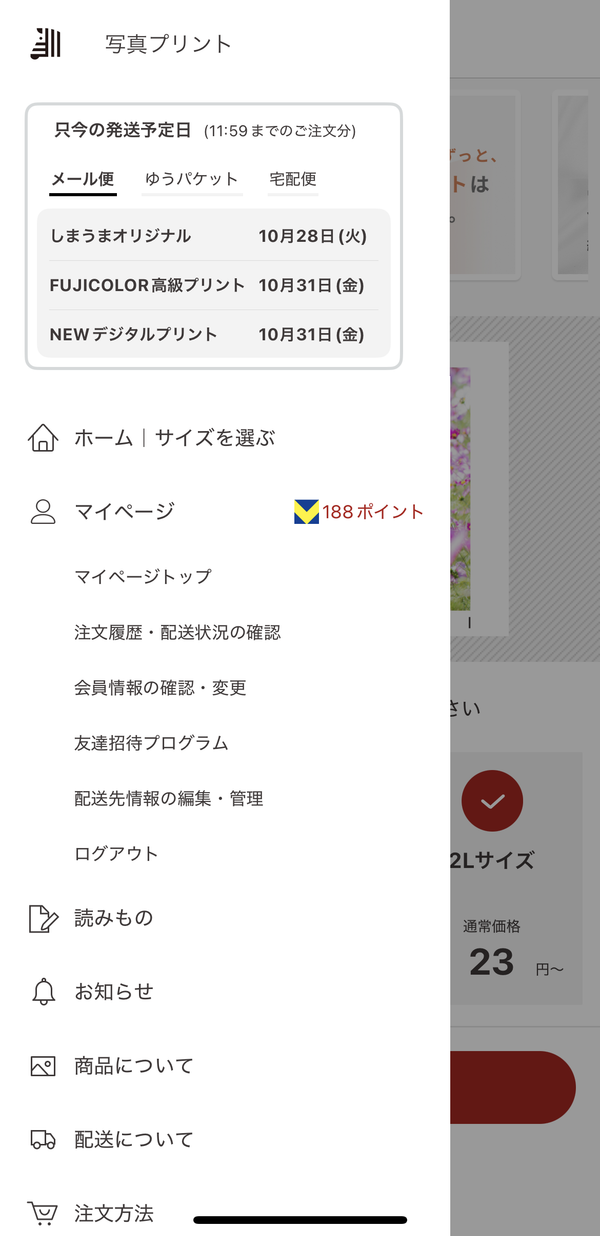Switch to the 宅配便 shipping tab
The image size is (600, 1236).
pyautogui.click(x=293, y=180)
